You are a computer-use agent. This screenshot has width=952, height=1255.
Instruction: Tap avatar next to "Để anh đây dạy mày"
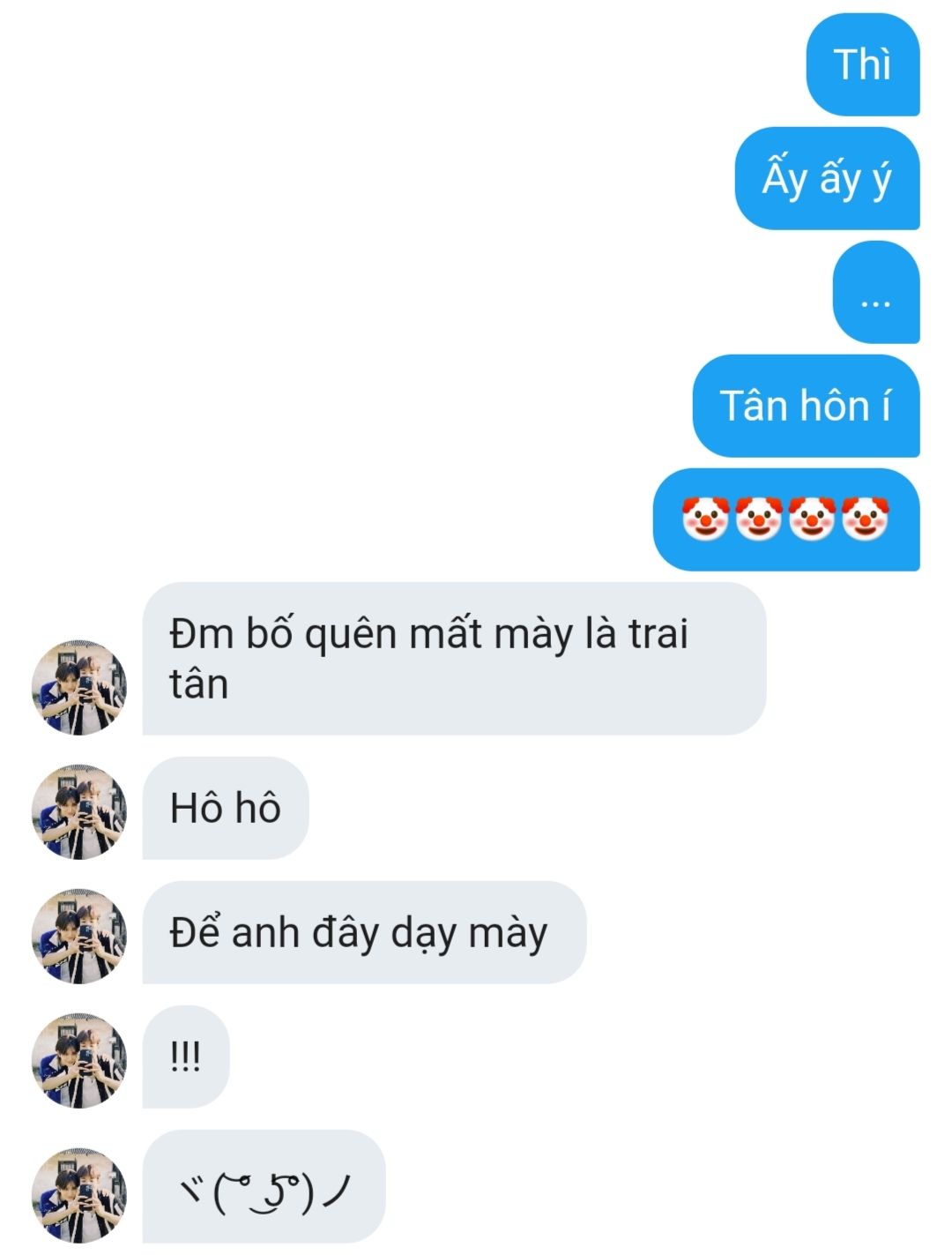[x=79, y=936]
